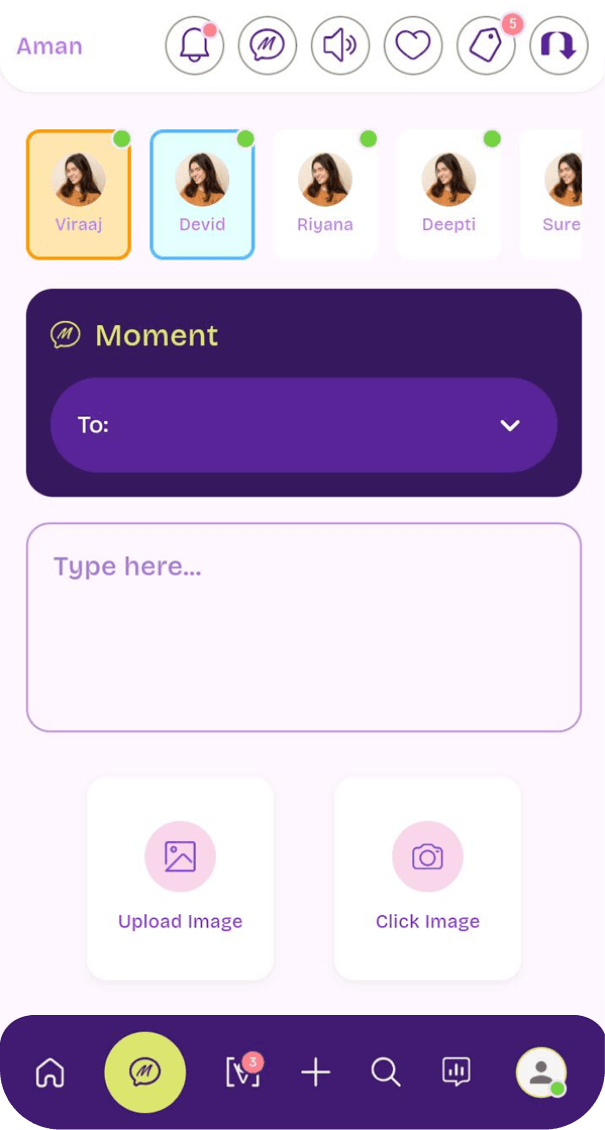This screenshot has width=605, height=1130.
Task: Open search from the bottom bar
Action: click(x=385, y=1073)
